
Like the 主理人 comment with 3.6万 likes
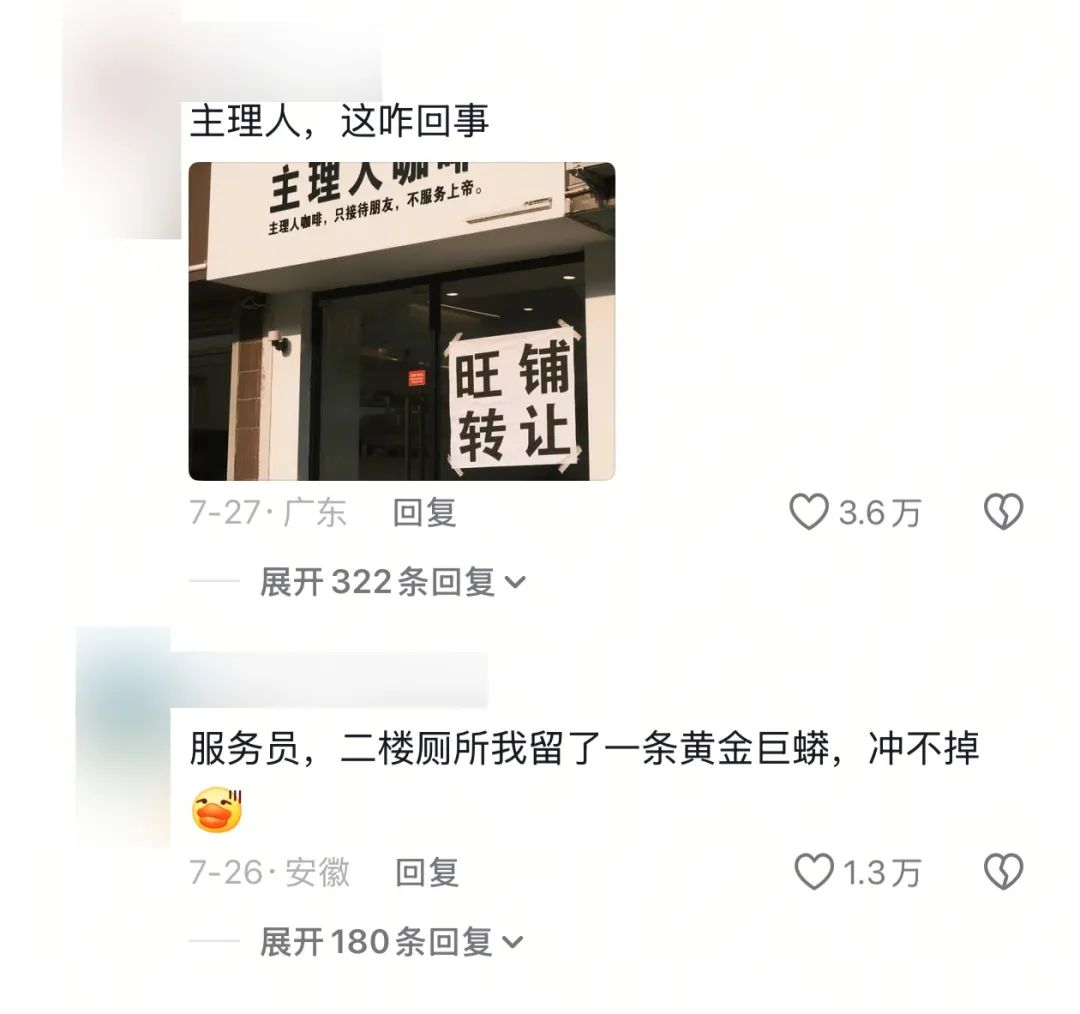click(x=810, y=513)
